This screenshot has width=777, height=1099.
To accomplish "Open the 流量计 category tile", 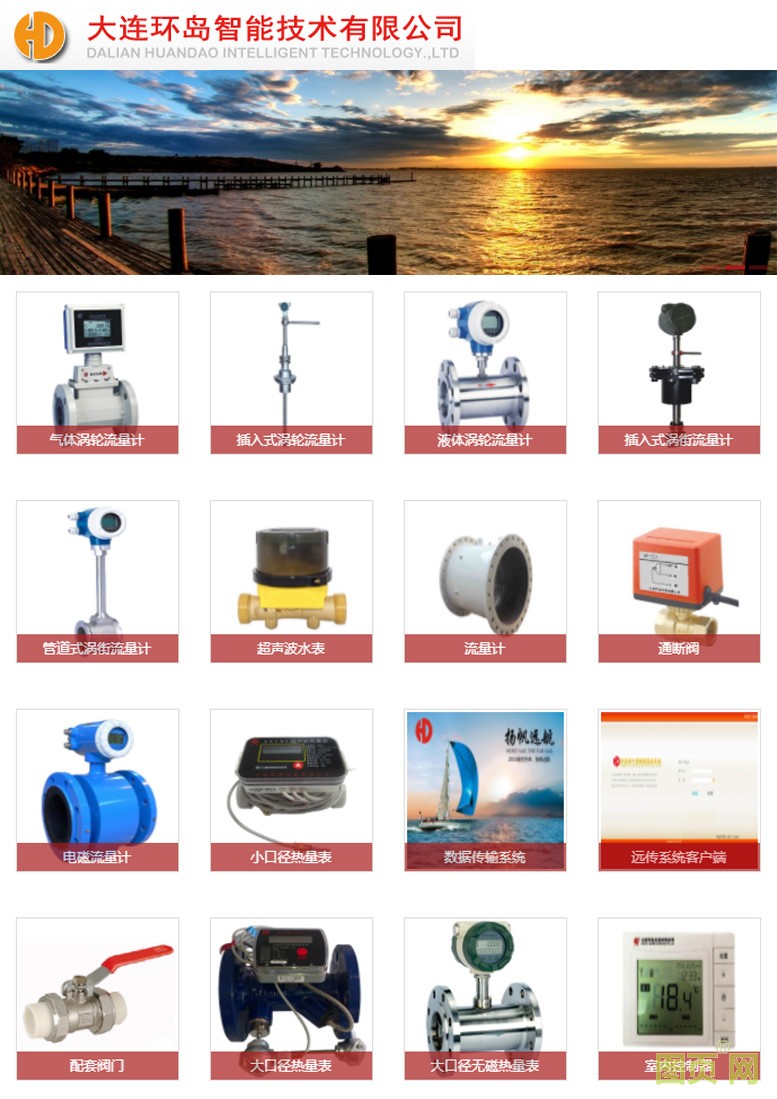I will click(485, 581).
